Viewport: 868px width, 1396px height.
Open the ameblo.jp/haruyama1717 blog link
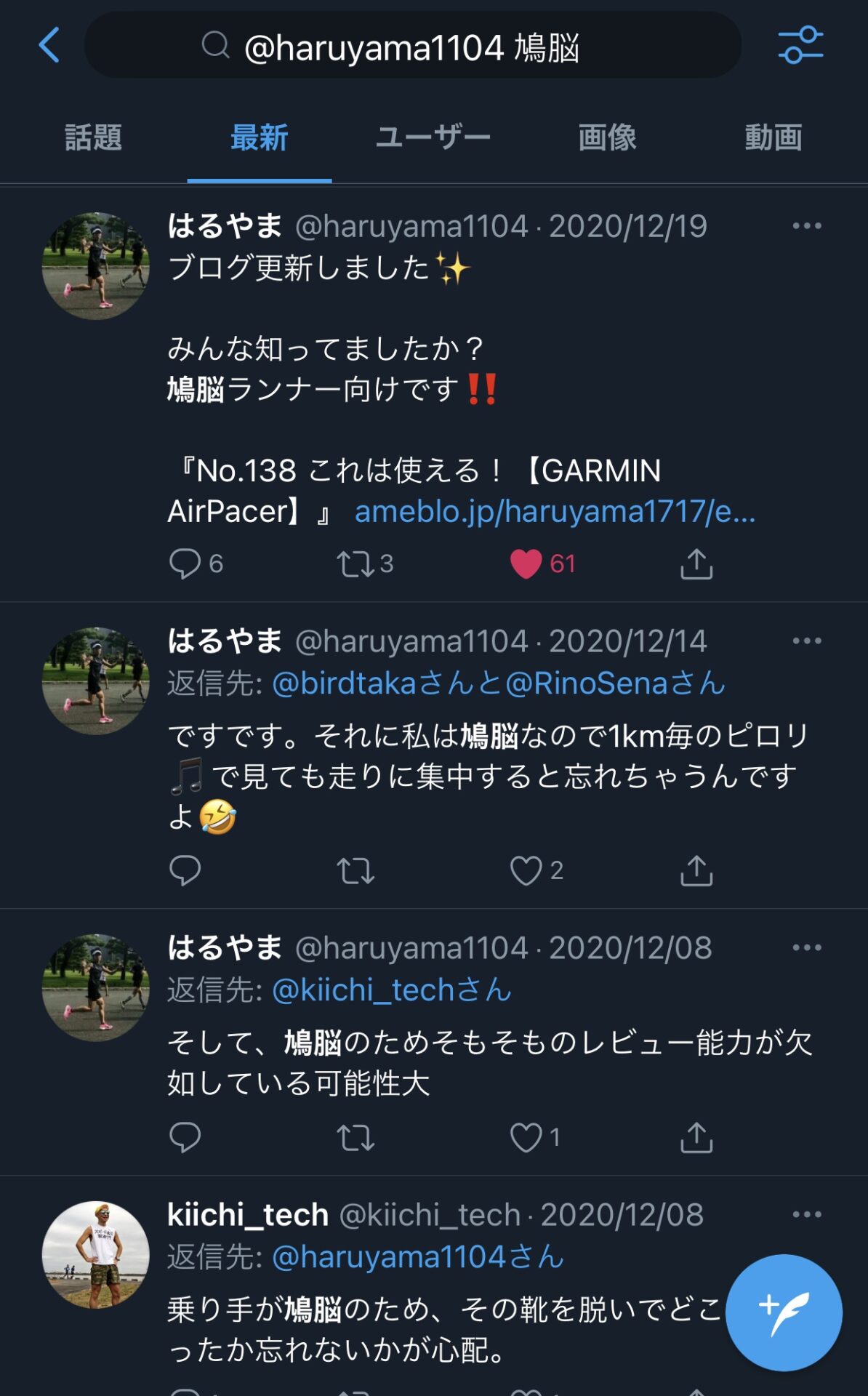point(555,511)
